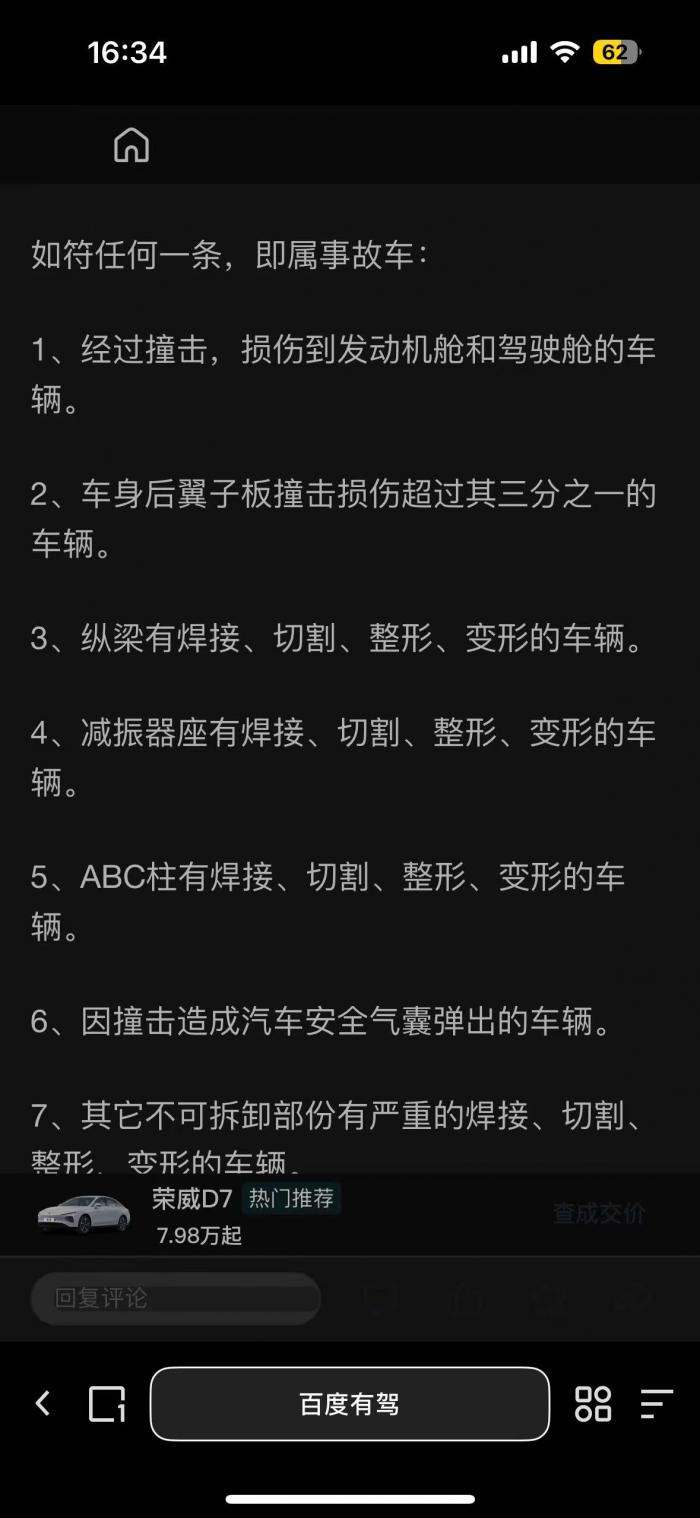Open the four-squares grid menu
700x1518 pixels.
tap(593, 1403)
